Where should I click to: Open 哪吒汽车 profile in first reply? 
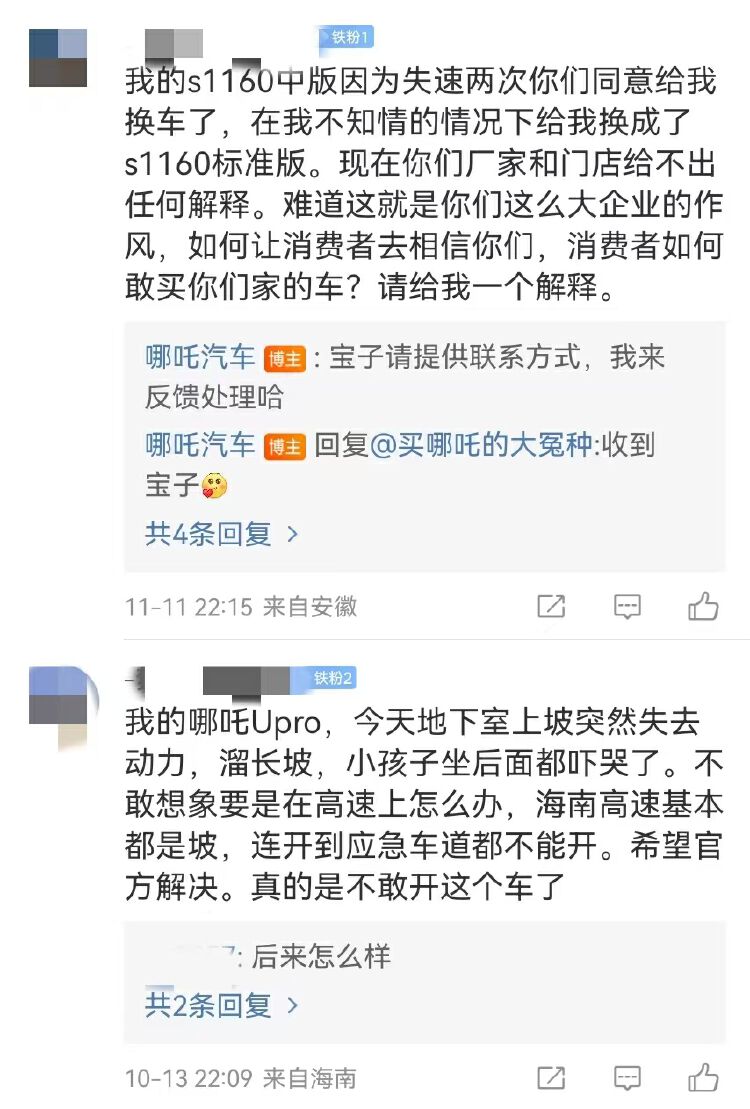pyautogui.click(x=200, y=358)
